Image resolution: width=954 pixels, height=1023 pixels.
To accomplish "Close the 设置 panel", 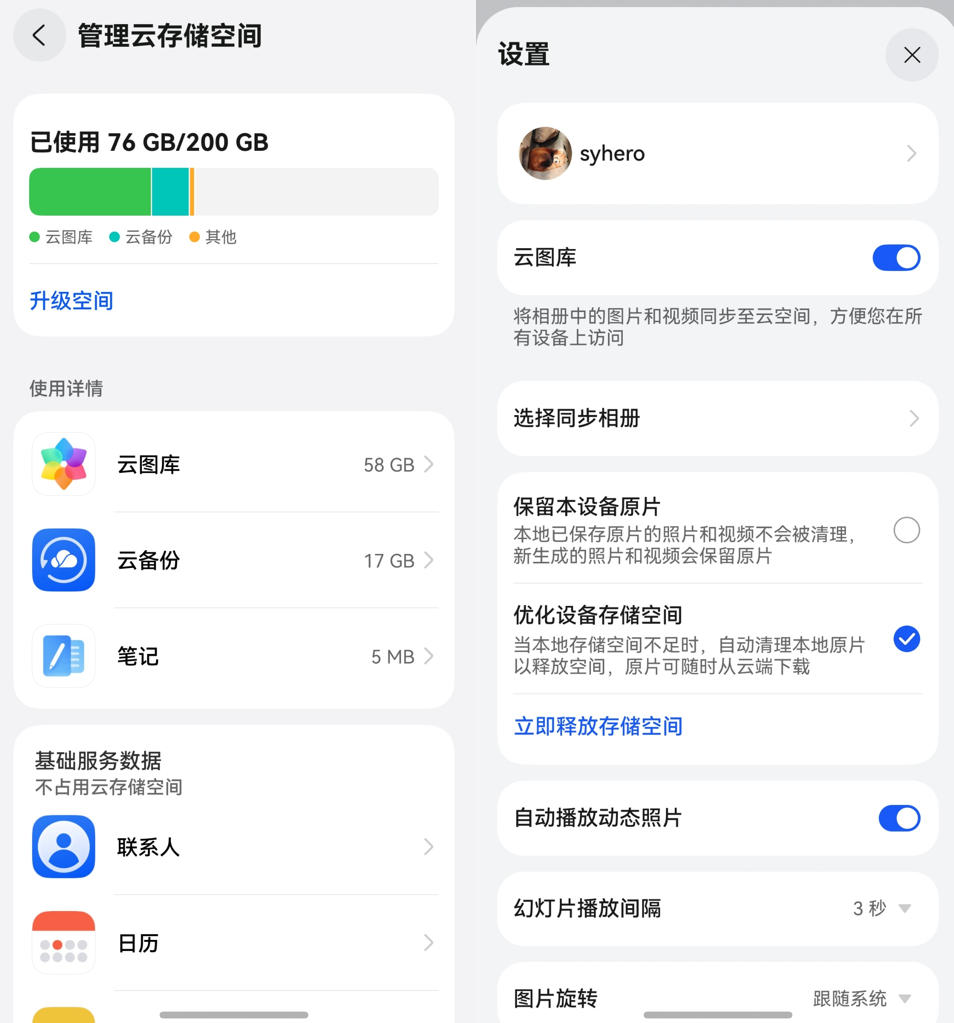I will 911,55.
